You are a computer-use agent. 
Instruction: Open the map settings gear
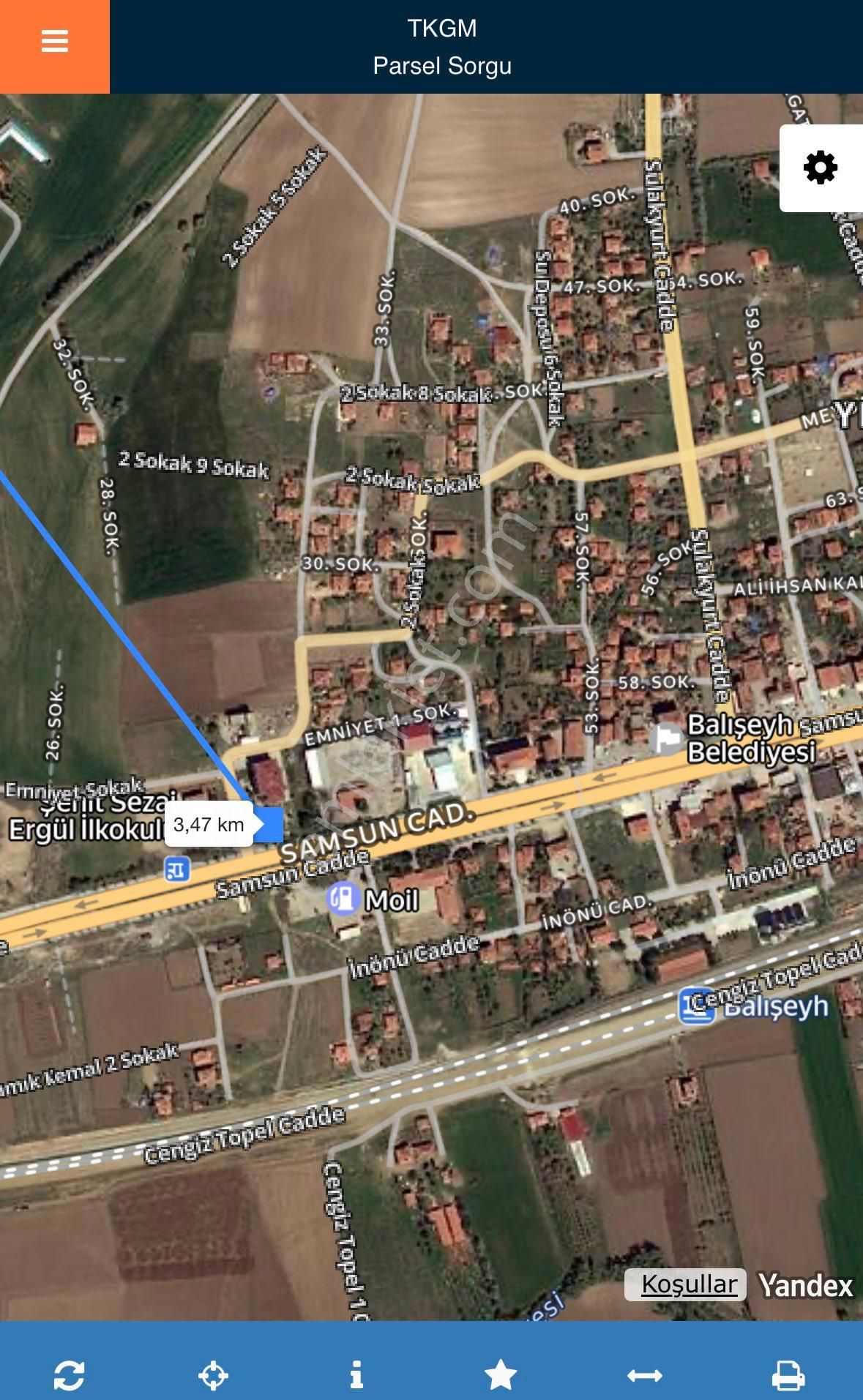pos(821,168)
